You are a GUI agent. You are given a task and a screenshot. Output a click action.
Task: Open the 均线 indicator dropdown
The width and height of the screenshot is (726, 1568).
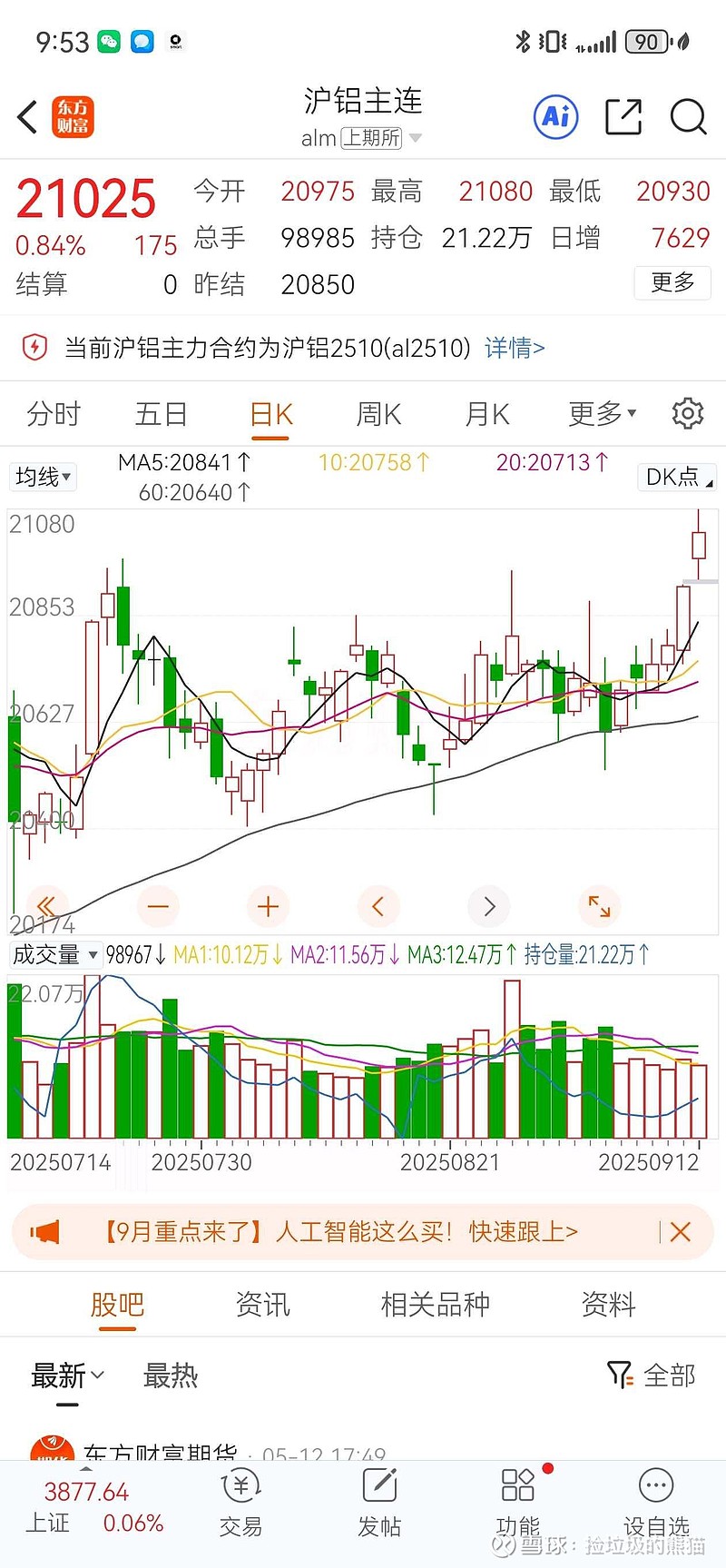coord(43,477)
